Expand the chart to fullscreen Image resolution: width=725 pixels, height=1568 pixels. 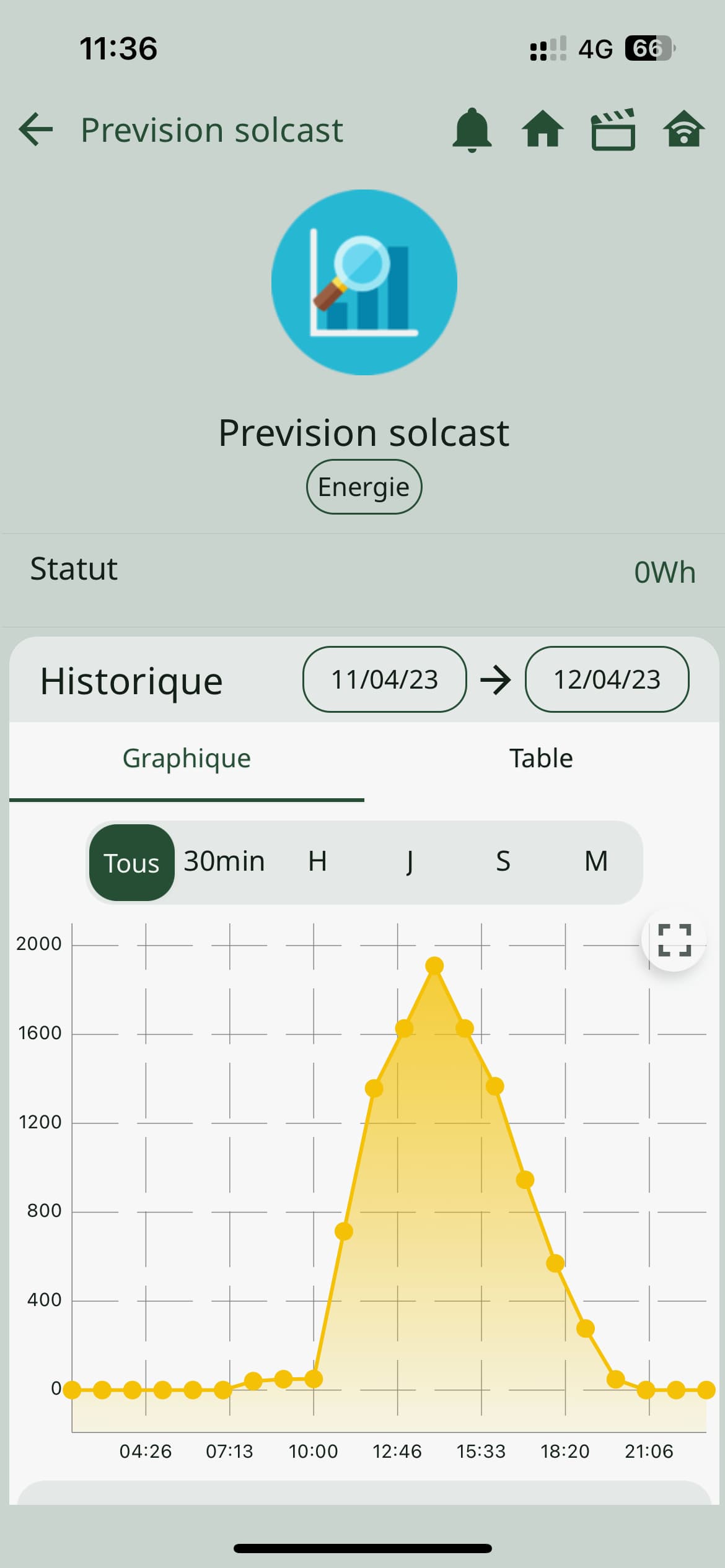click(674, 940)
